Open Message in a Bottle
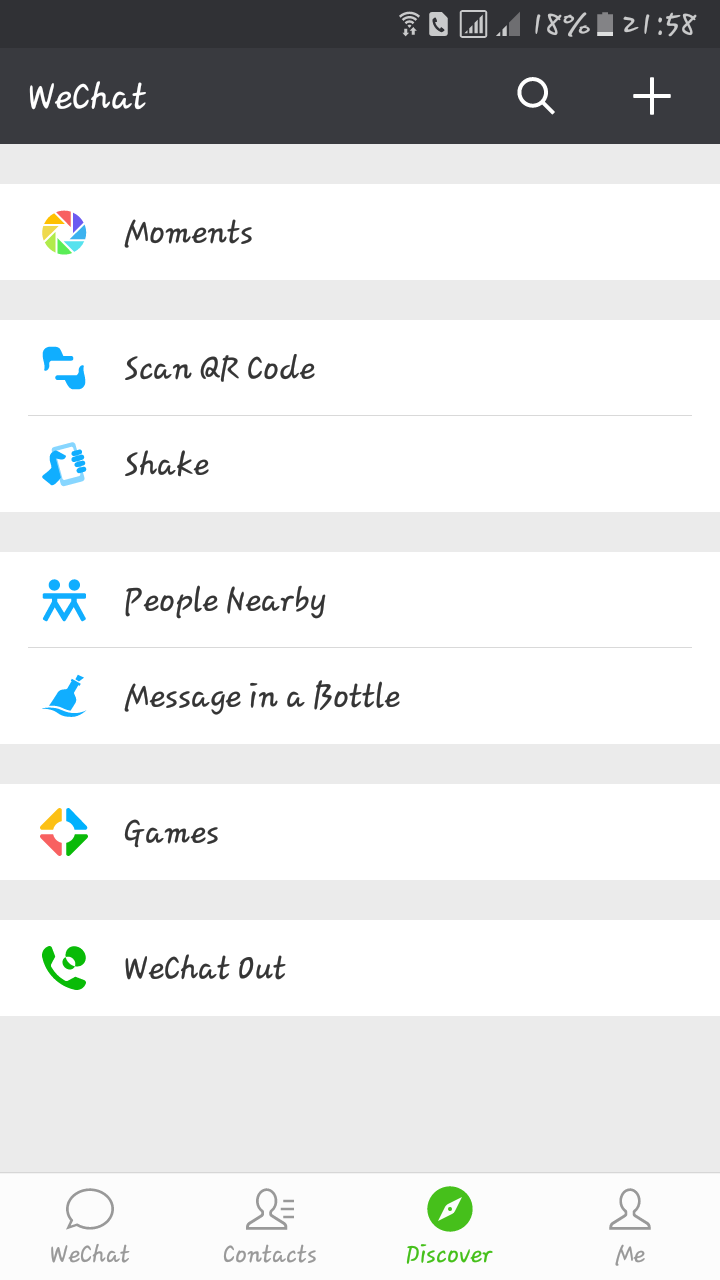The width and height of the screenshot is (720, 1280). [x=360, y=696]
